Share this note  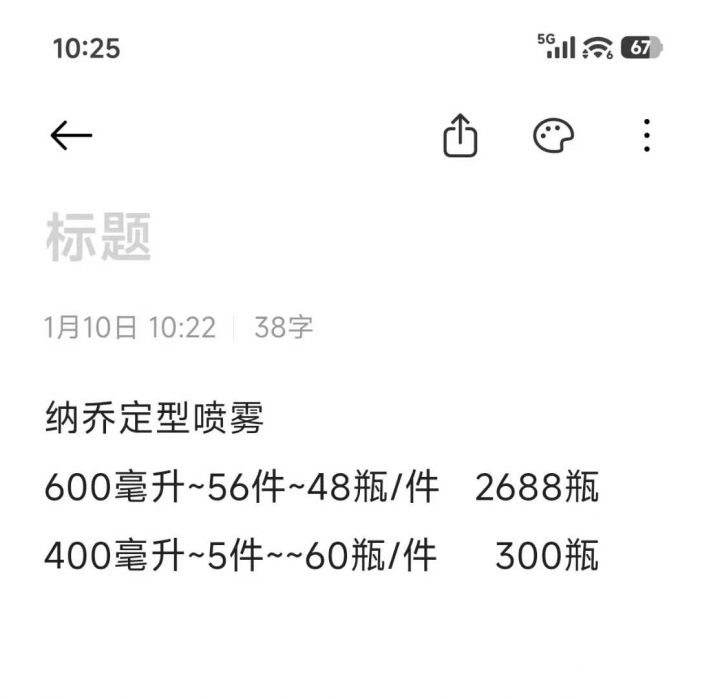point(460,136)
